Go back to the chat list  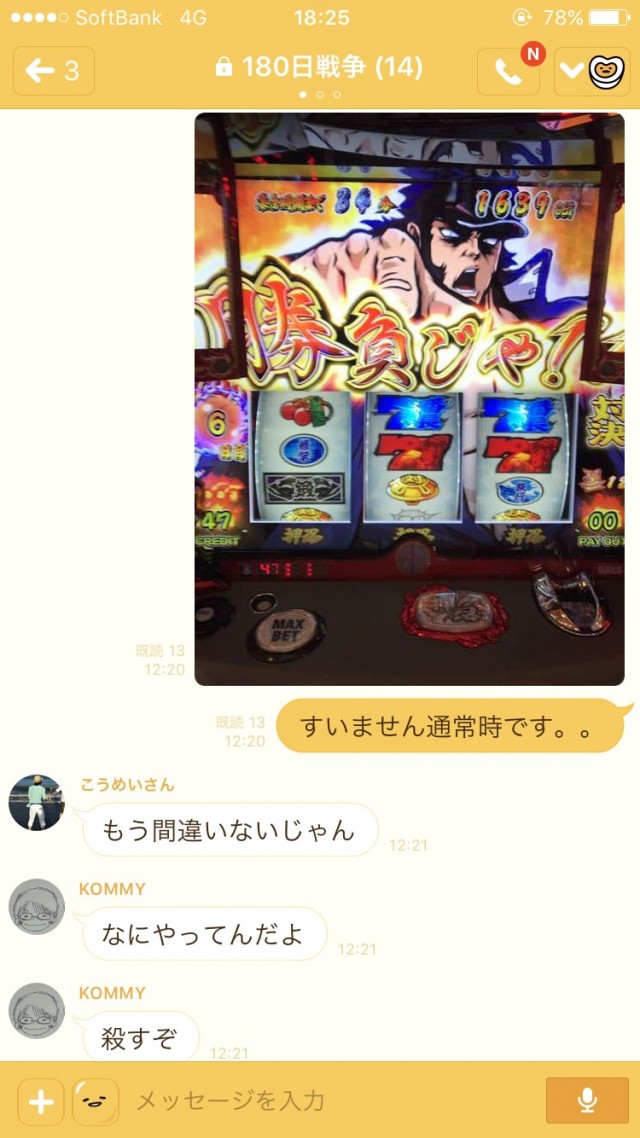tap(53, 70)
